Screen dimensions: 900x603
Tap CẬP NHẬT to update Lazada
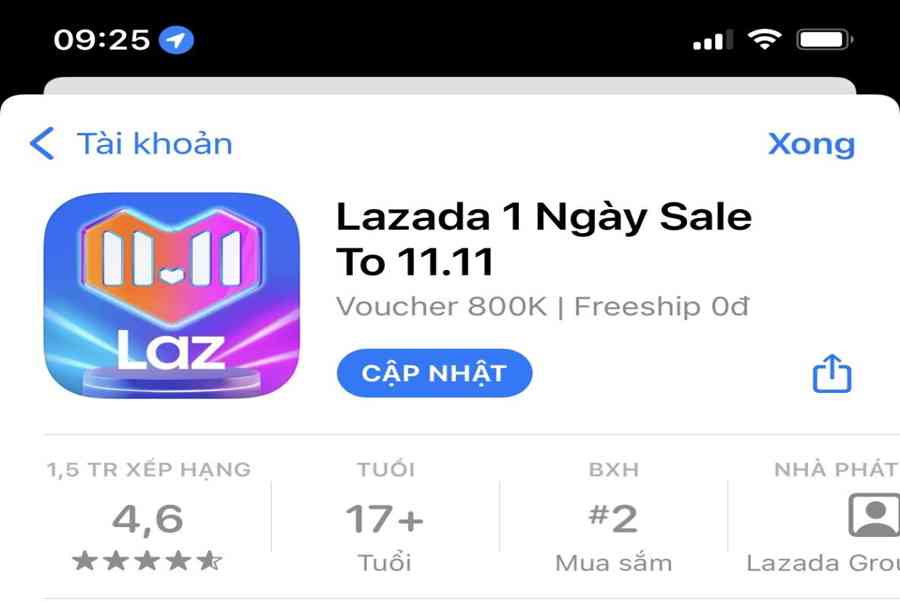click(434, 373)
